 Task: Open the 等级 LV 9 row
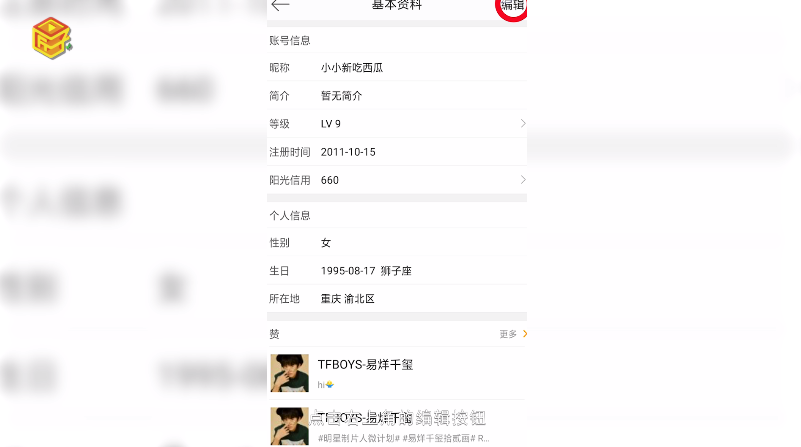coord(396,124)
